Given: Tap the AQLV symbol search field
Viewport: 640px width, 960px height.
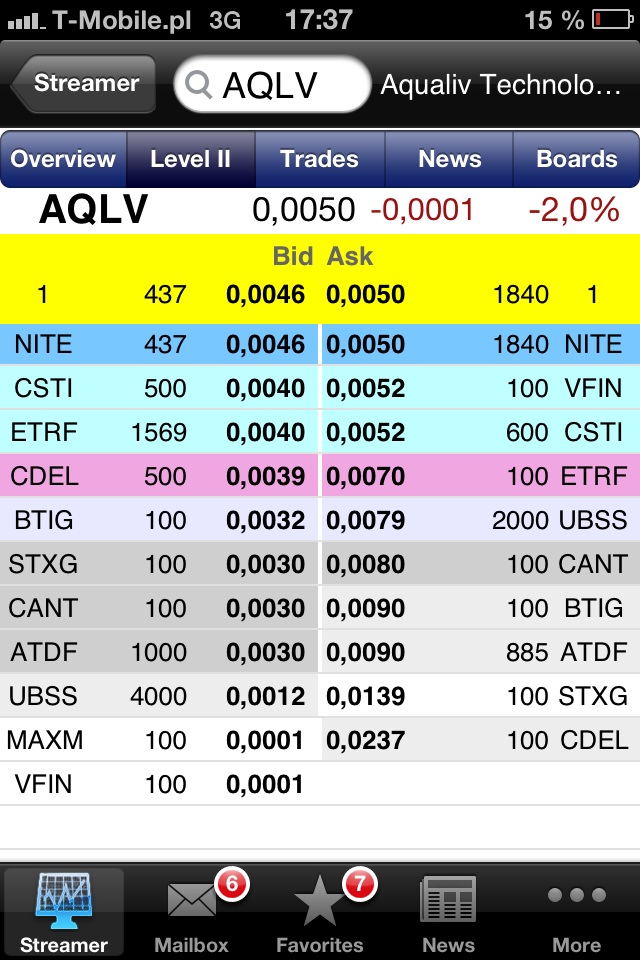Looking at the screenshot, I should (272, 85).
